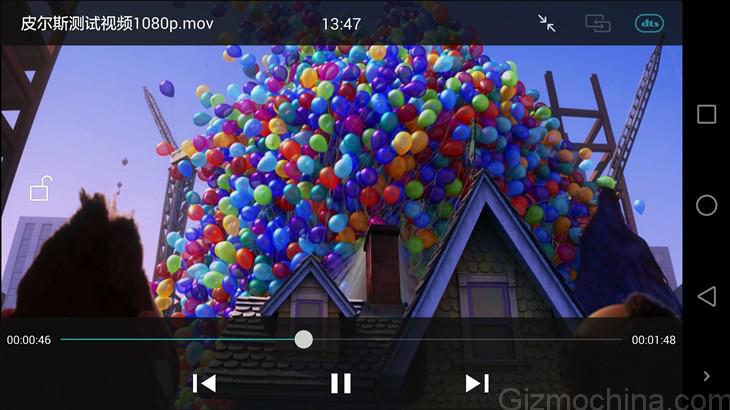Go back using the system back button

706,296
